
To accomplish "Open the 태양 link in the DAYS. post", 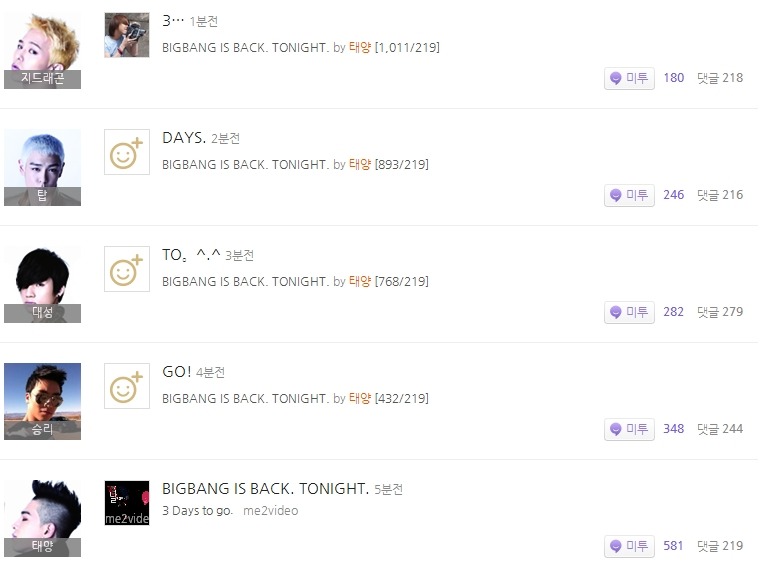I will pos(360,164).
